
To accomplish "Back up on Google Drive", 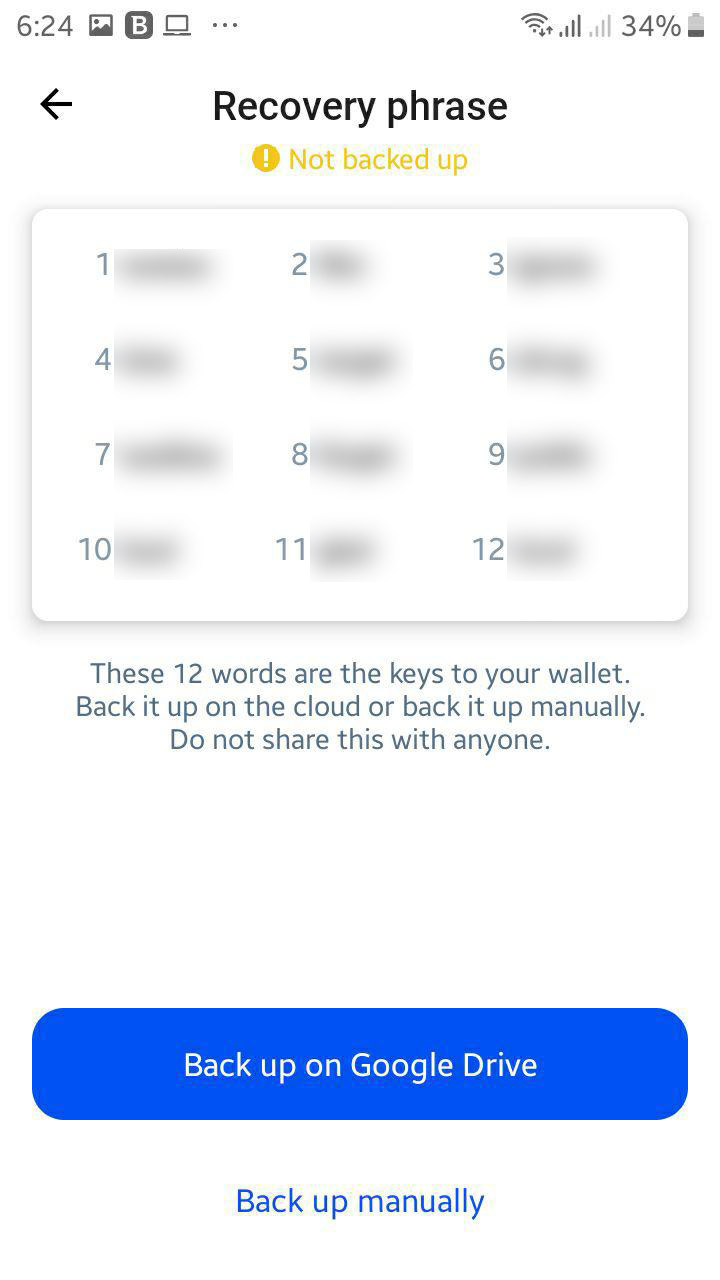I will (x=360, y=1064).
